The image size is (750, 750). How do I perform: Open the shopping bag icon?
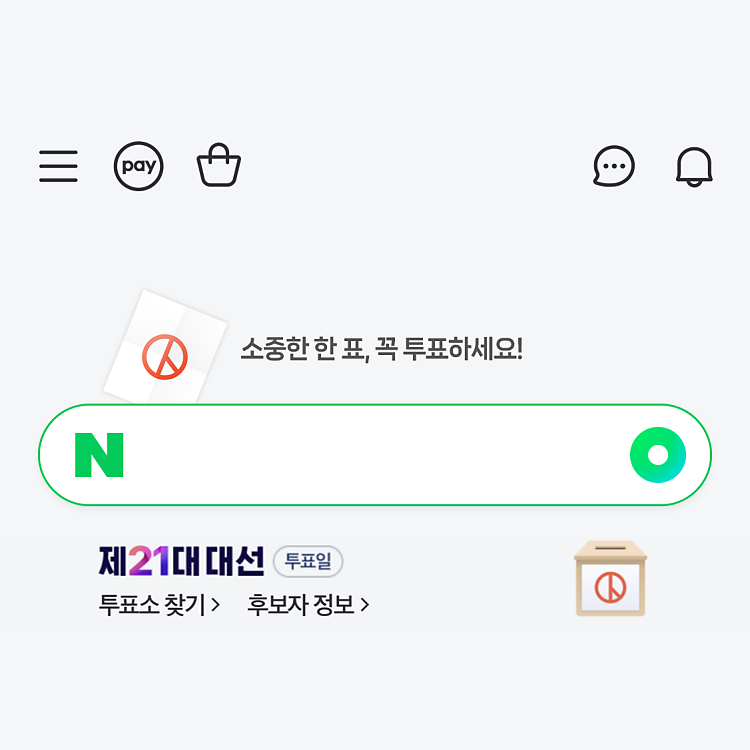[219, 166]
